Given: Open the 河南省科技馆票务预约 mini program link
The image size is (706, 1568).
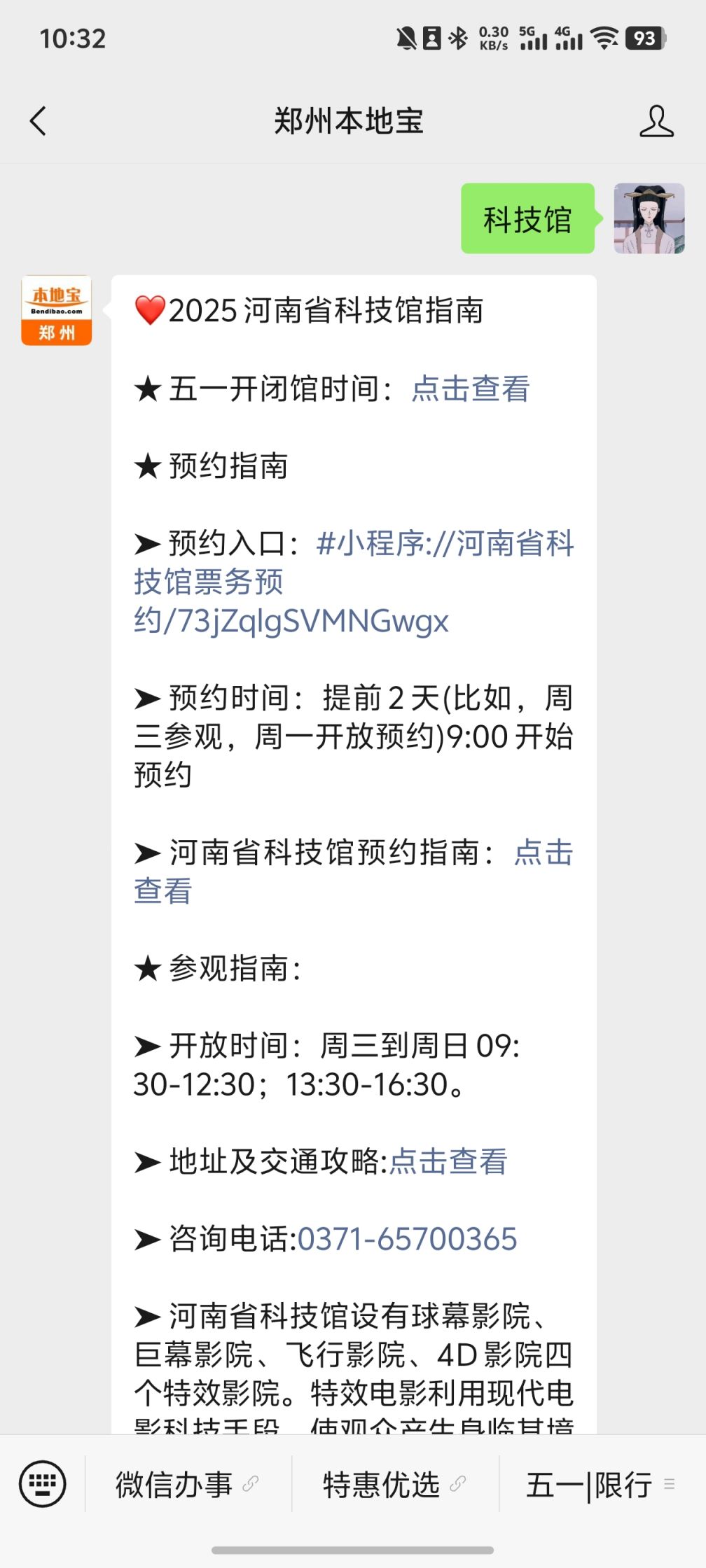Looking at the screenshot, I should [354, 582].
